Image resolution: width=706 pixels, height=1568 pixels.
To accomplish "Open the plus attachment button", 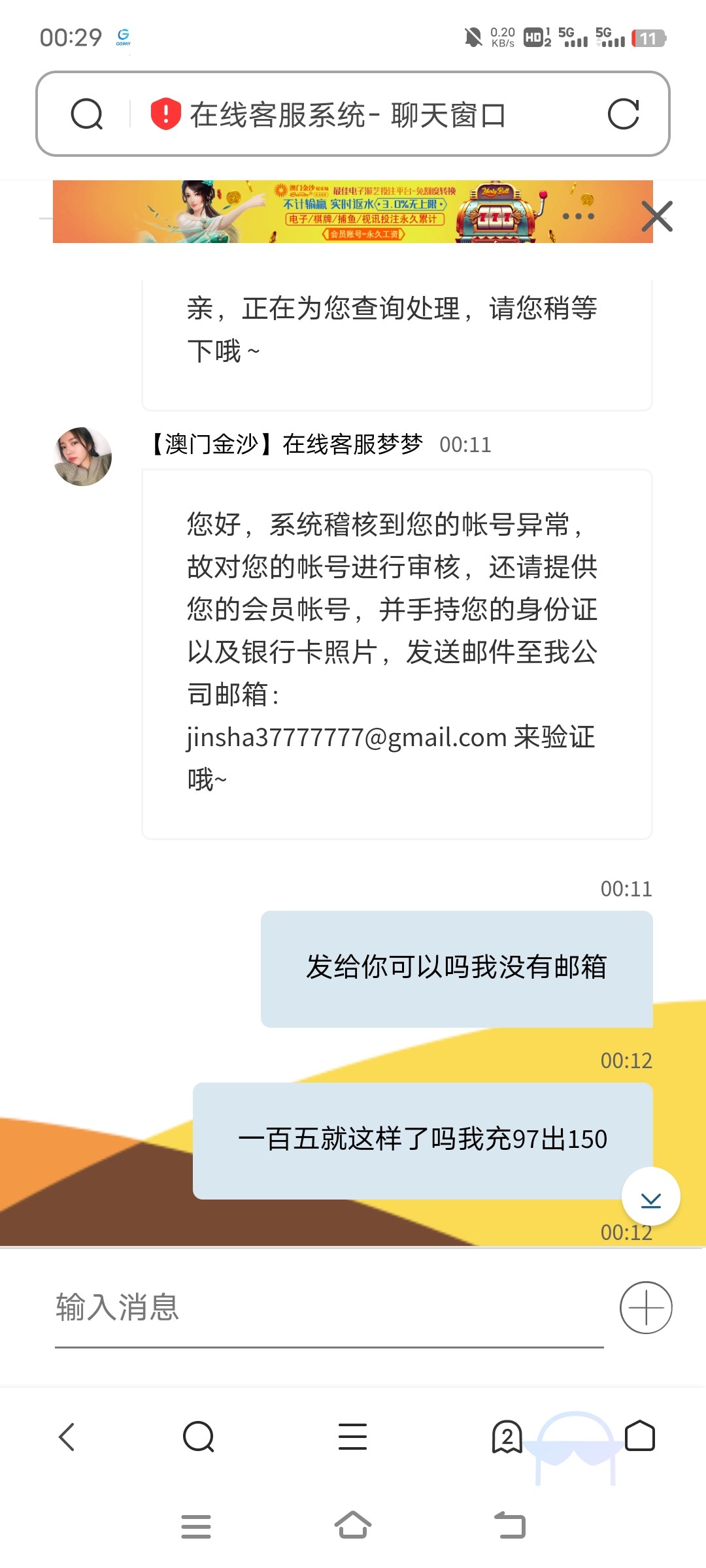I will click(645, 1307).
